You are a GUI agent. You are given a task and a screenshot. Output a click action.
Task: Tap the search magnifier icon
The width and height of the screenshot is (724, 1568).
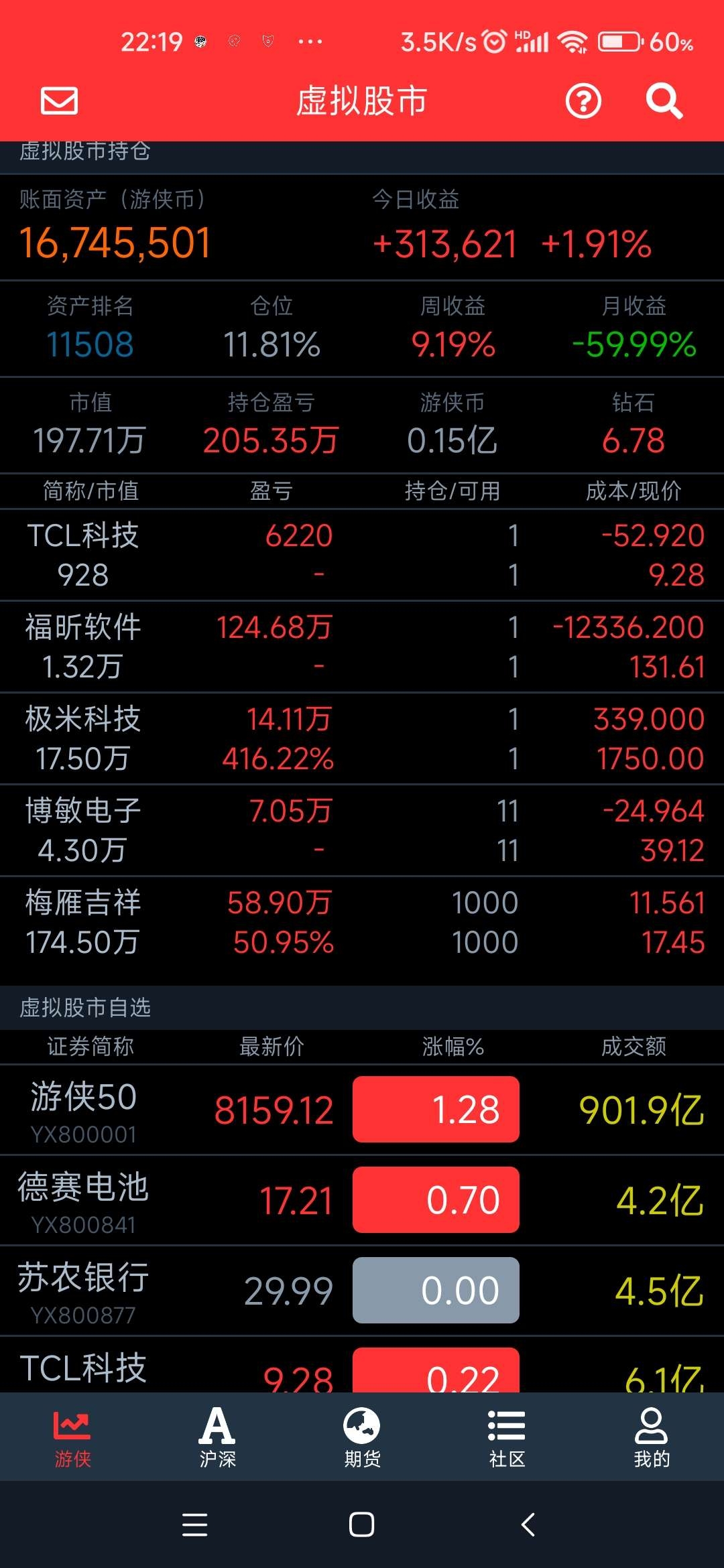(x=664, y=101)
